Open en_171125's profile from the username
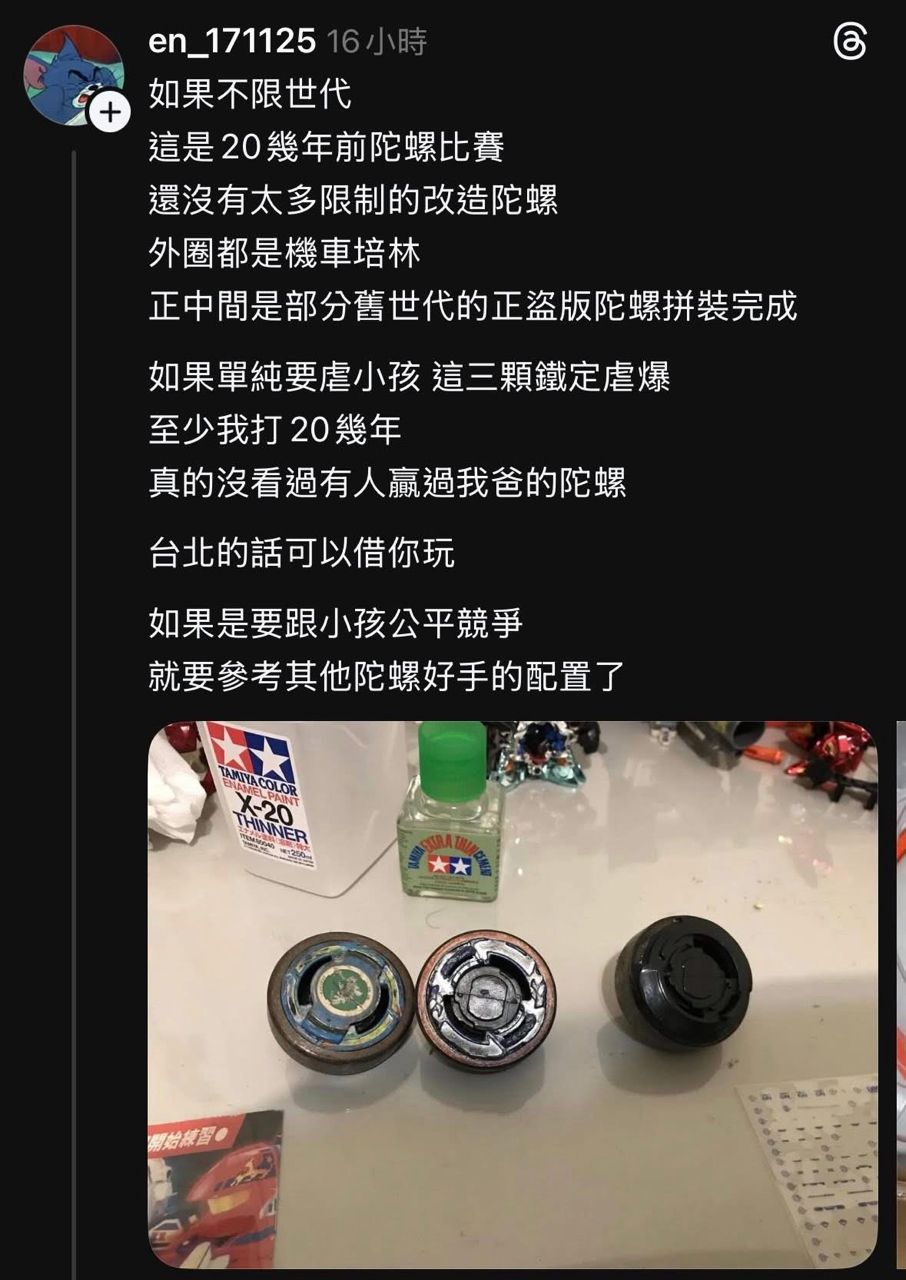The height and width of the screenshot is (1280, 906). coord(232,42)
